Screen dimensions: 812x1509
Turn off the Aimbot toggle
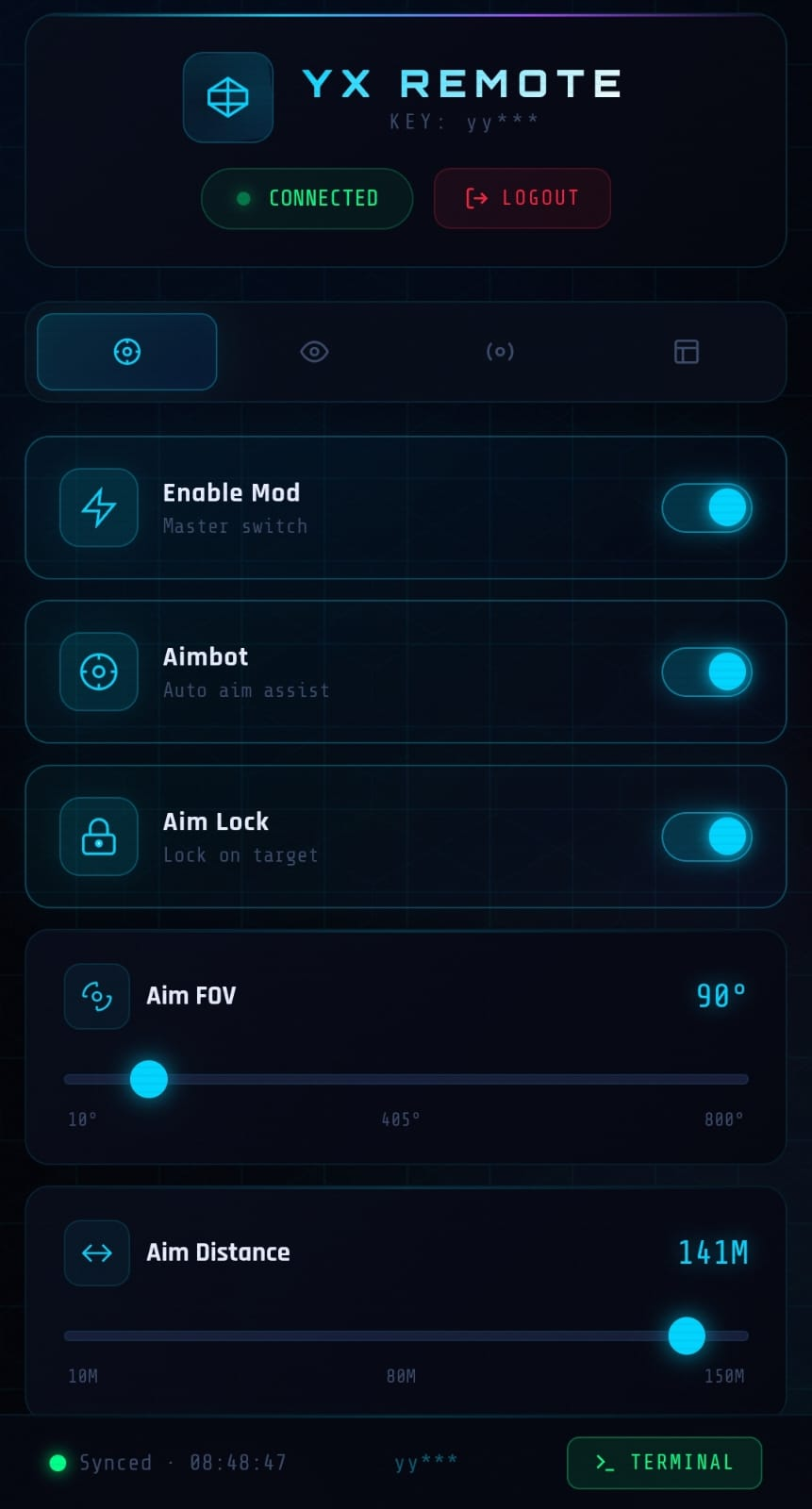coord(707,672)
